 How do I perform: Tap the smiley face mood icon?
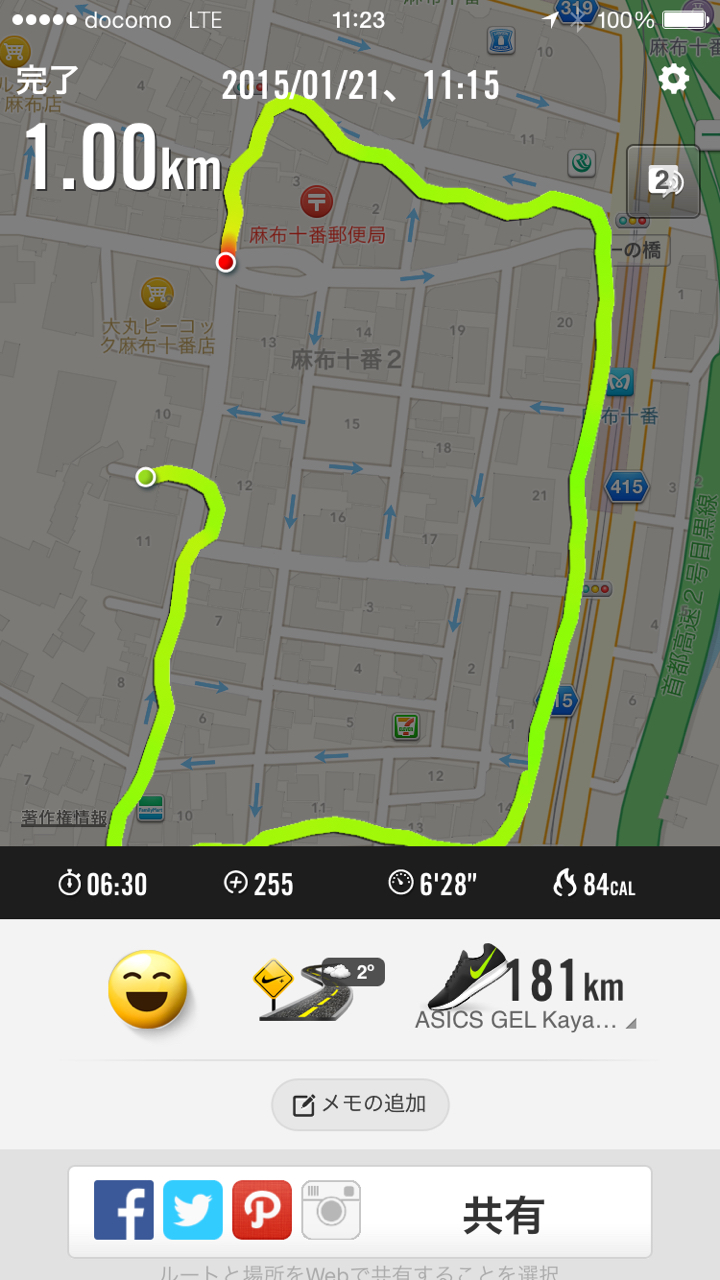click(x=147, y=990)
